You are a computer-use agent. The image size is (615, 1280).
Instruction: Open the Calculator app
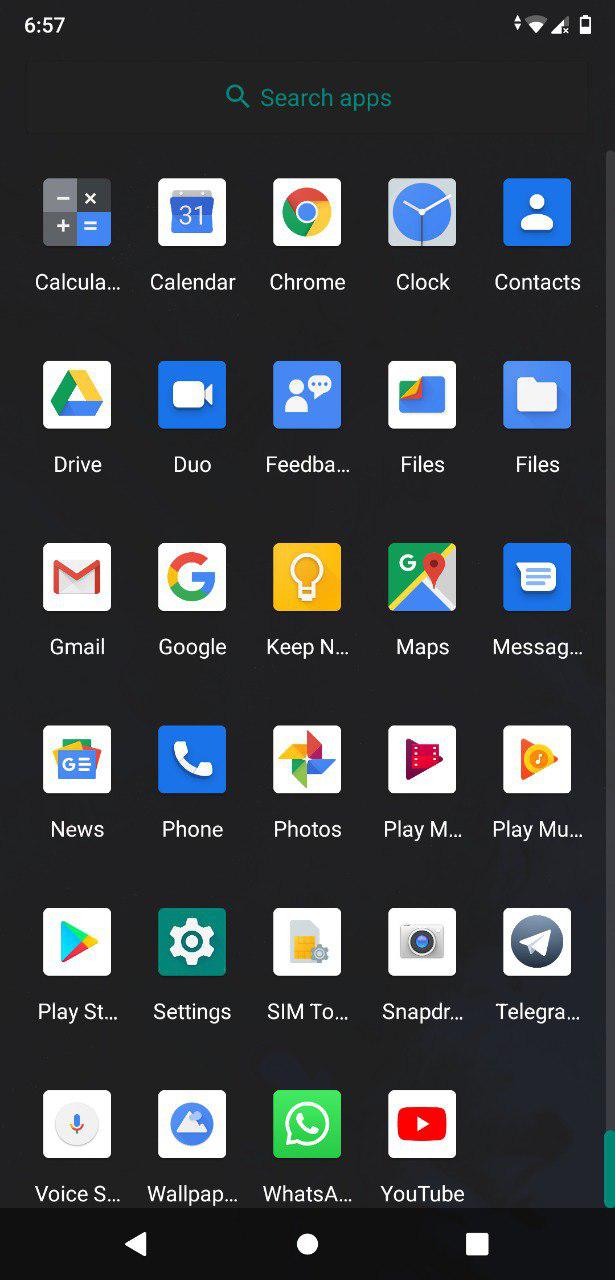(x=77, y=213)
